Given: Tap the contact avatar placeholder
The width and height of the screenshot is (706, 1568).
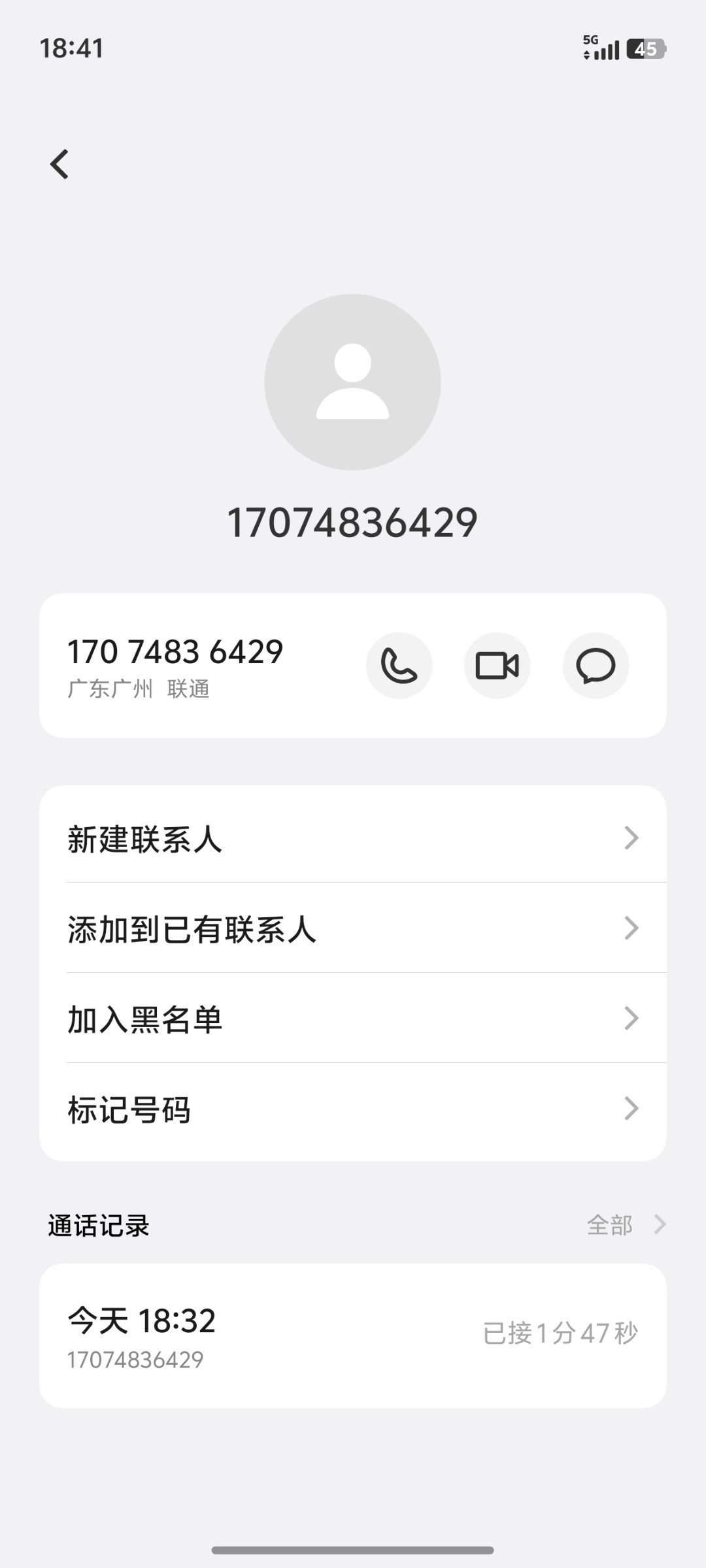Looking at the screenshot, I should [x=353, y=382].
